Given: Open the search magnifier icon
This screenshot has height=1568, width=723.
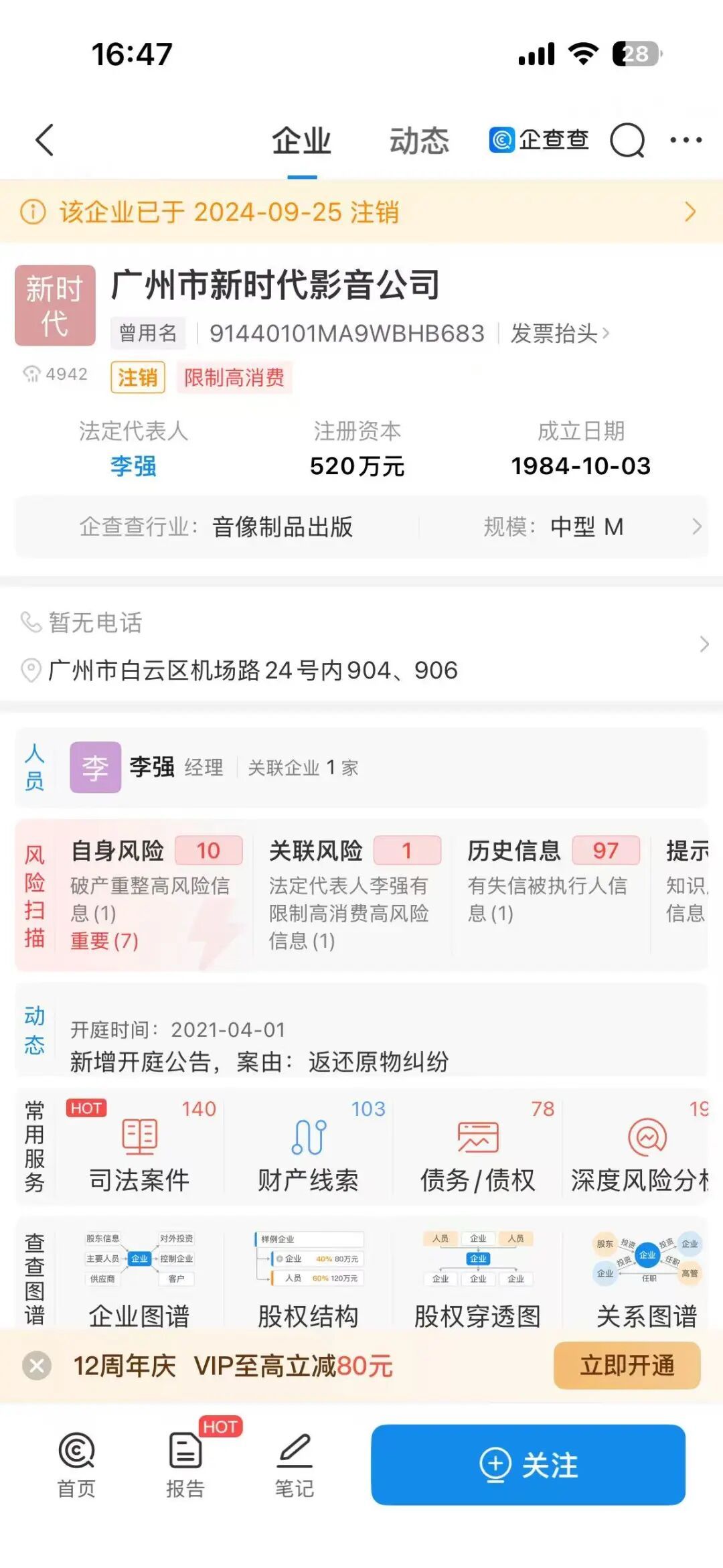Looking at the screenshot, I should tap(627, 141).
